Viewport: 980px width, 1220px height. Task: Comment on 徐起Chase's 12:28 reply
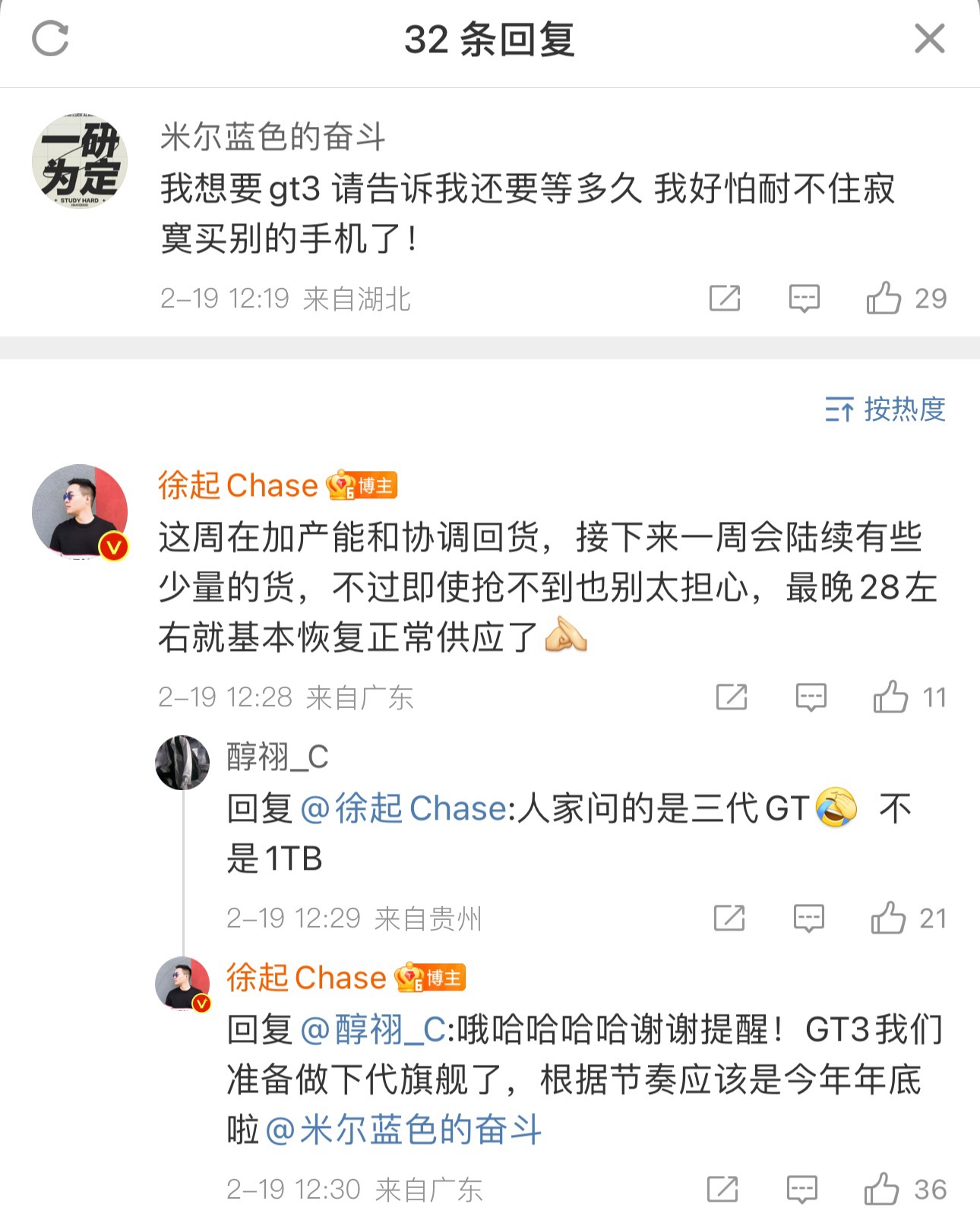pos(811,697)
